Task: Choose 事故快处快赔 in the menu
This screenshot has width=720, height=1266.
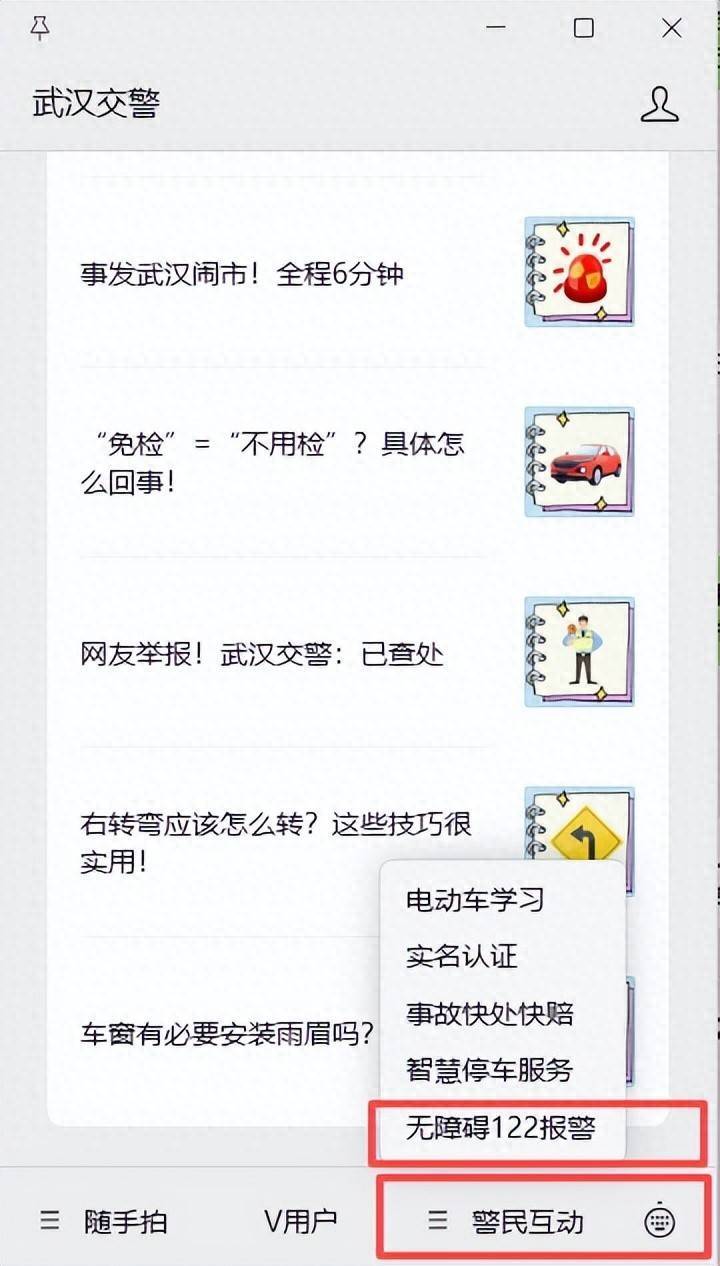Action: click(489, 1013)
